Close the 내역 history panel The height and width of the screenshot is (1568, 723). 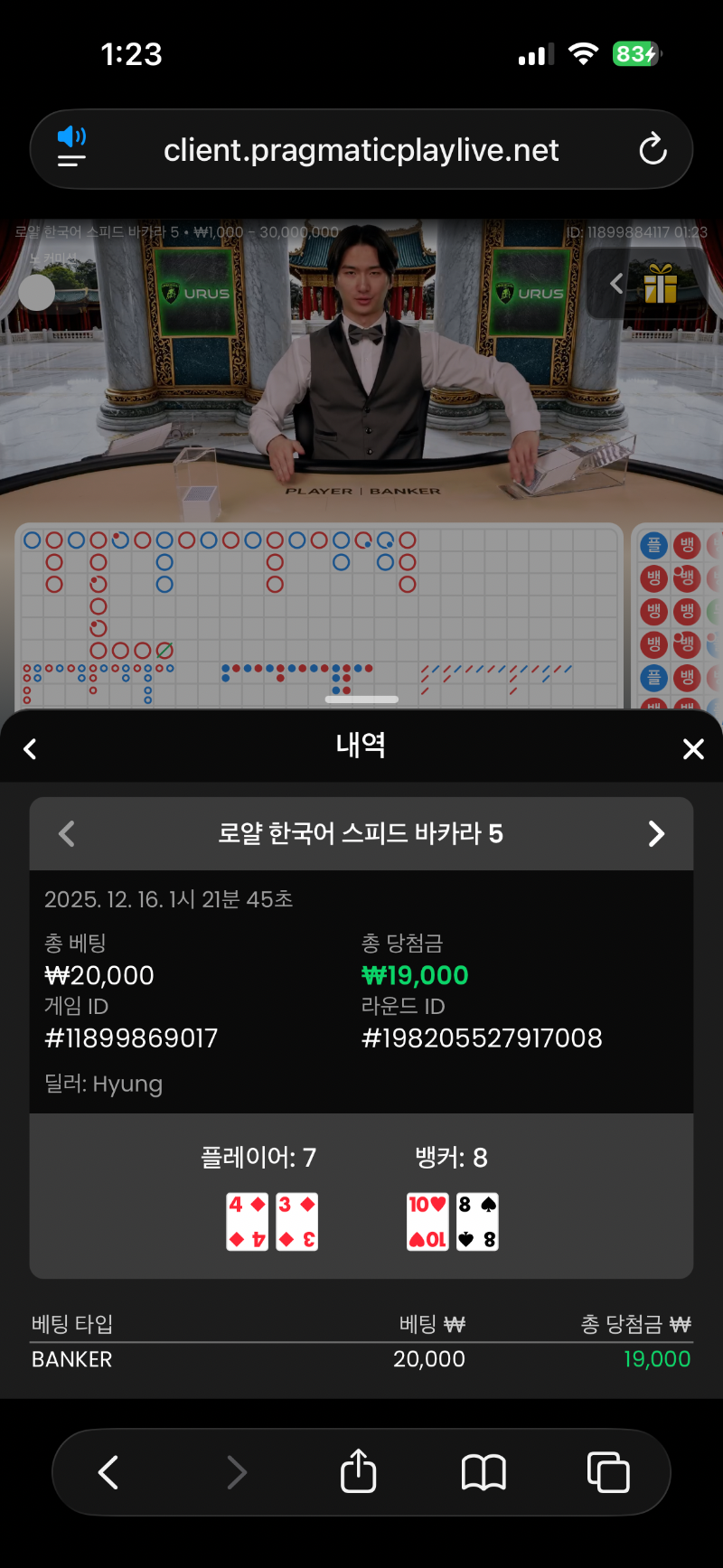[x=693, y=748]
